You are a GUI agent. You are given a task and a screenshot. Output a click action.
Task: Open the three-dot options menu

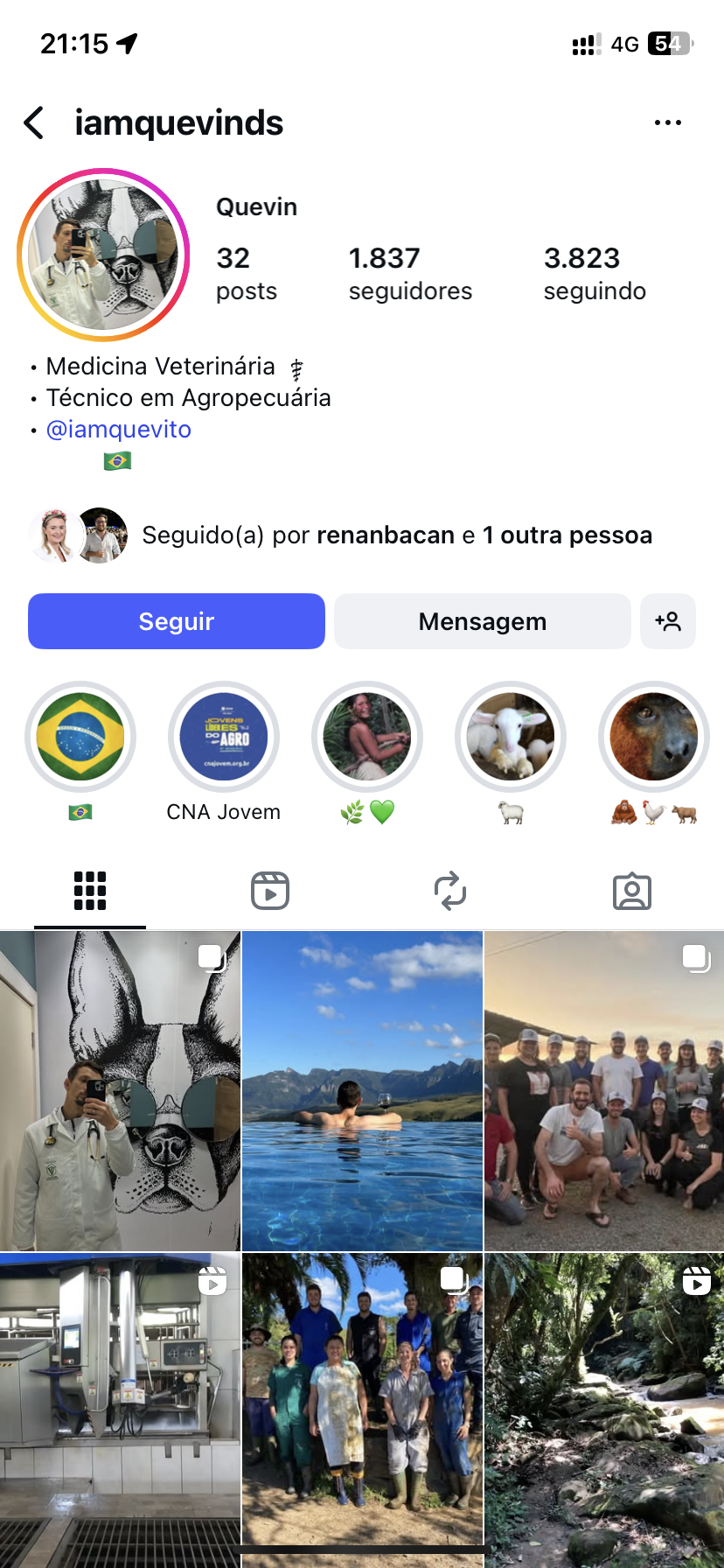(667, 123)
